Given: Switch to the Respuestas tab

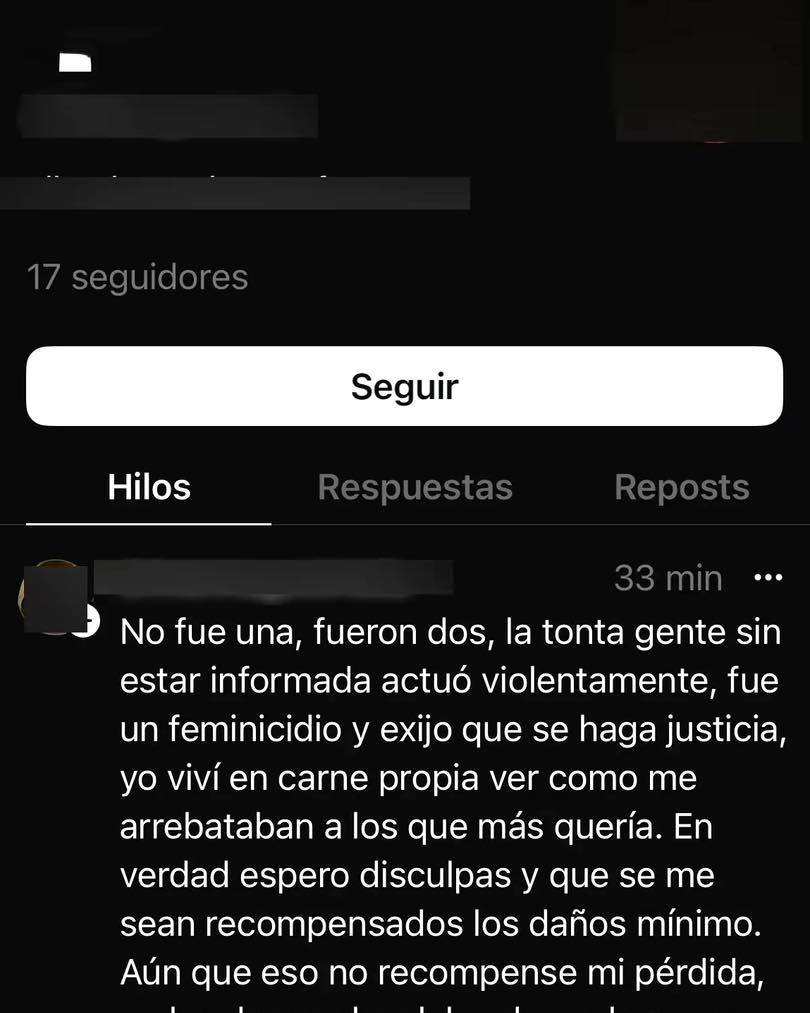Looking at the screenshot, I should [x=415, y=487].
